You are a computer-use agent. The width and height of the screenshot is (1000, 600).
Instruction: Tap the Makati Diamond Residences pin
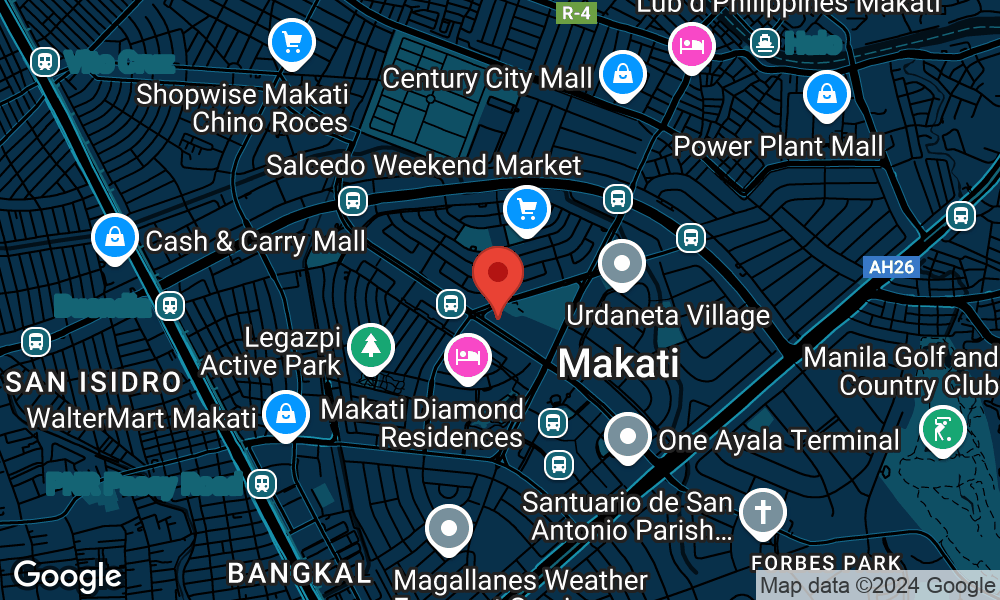click(469, 356)
